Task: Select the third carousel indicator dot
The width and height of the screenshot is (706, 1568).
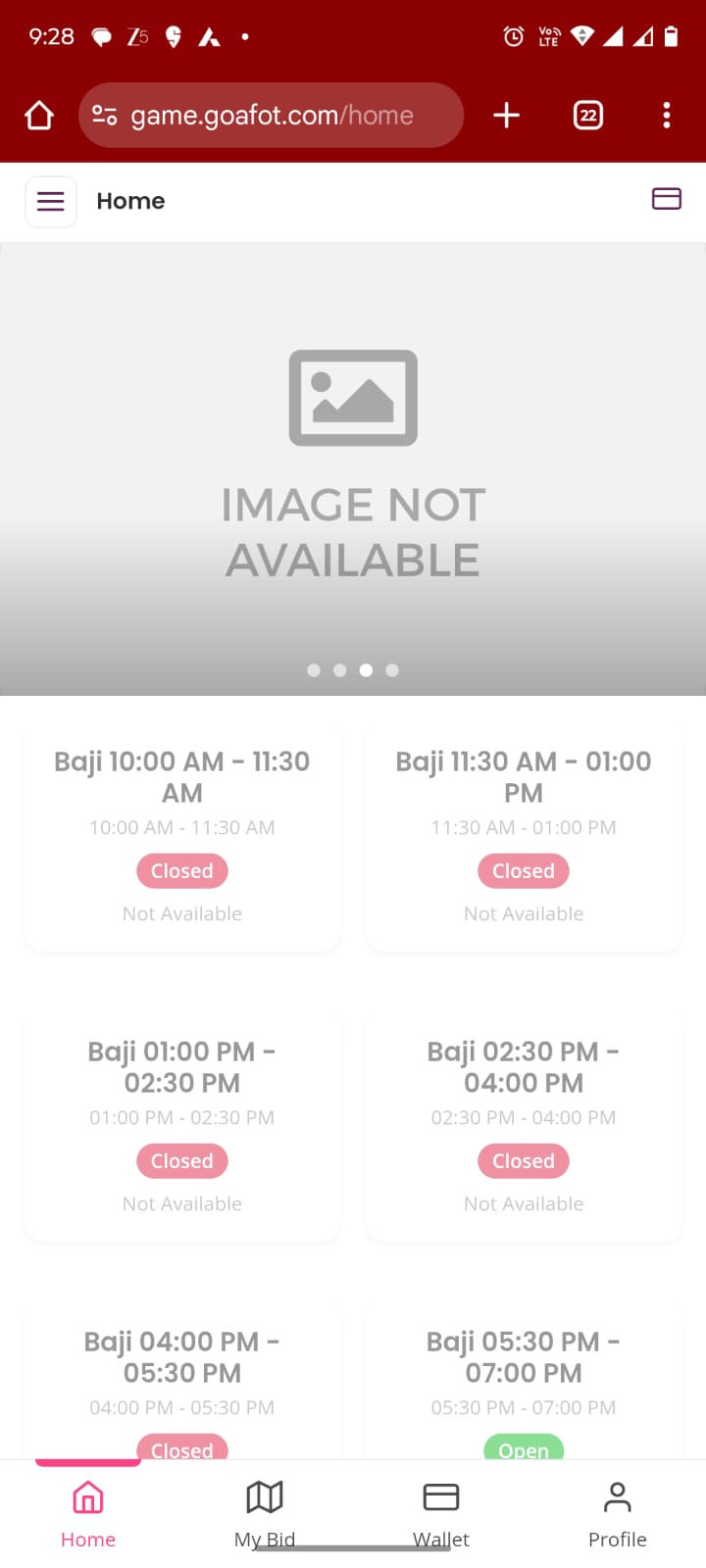Action: (366, 669)
